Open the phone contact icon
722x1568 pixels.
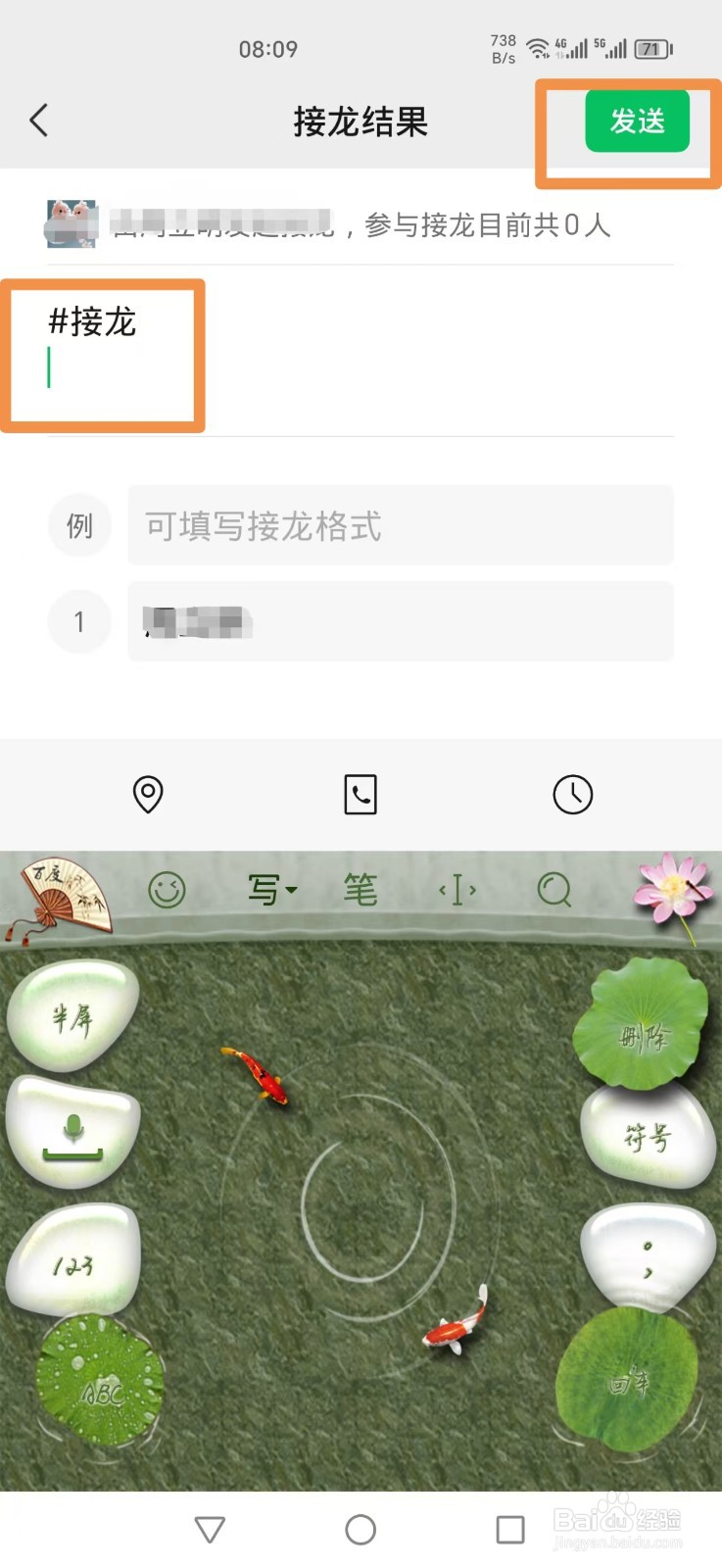pyautogui.click(x=361, y=795)
